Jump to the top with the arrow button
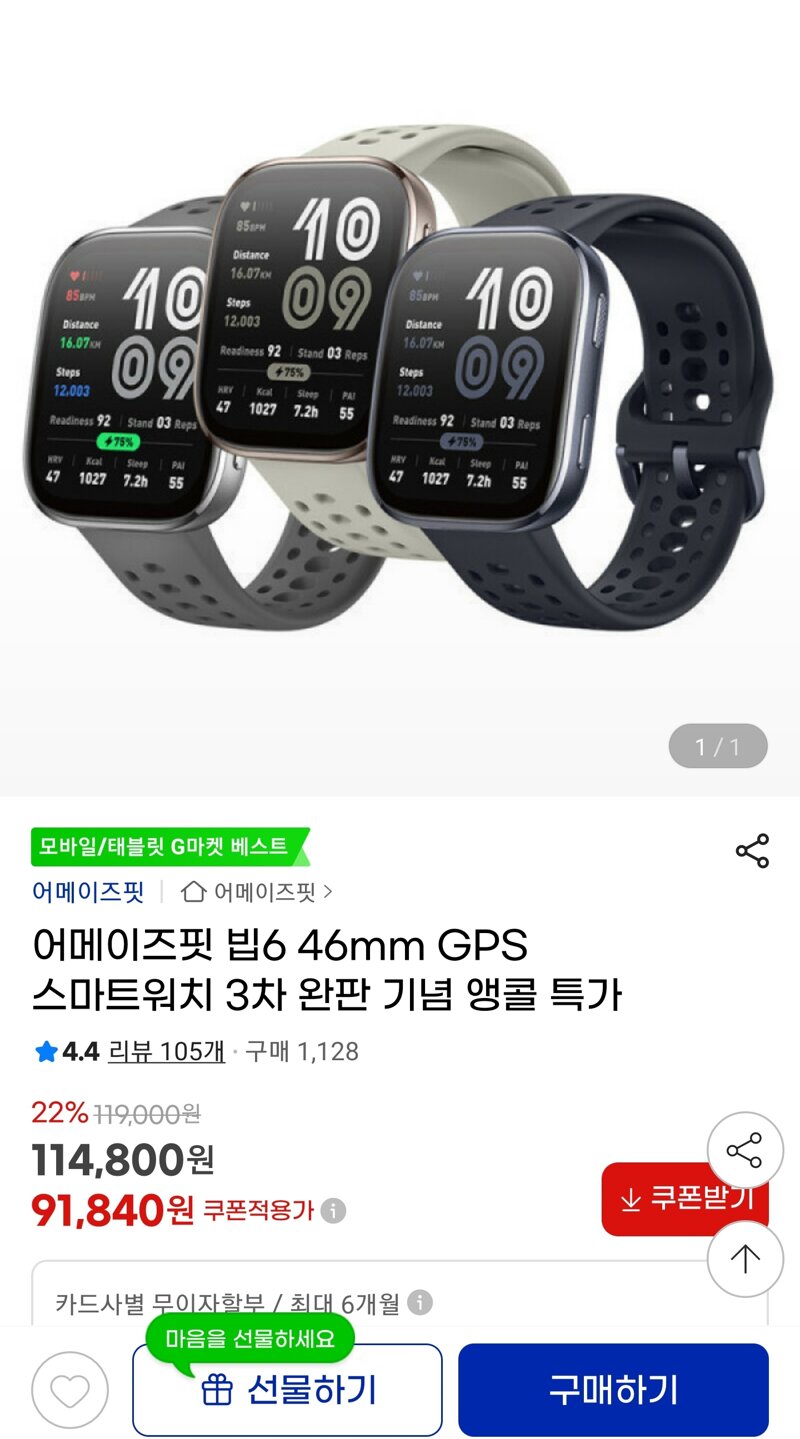 tap(744, 1259)
